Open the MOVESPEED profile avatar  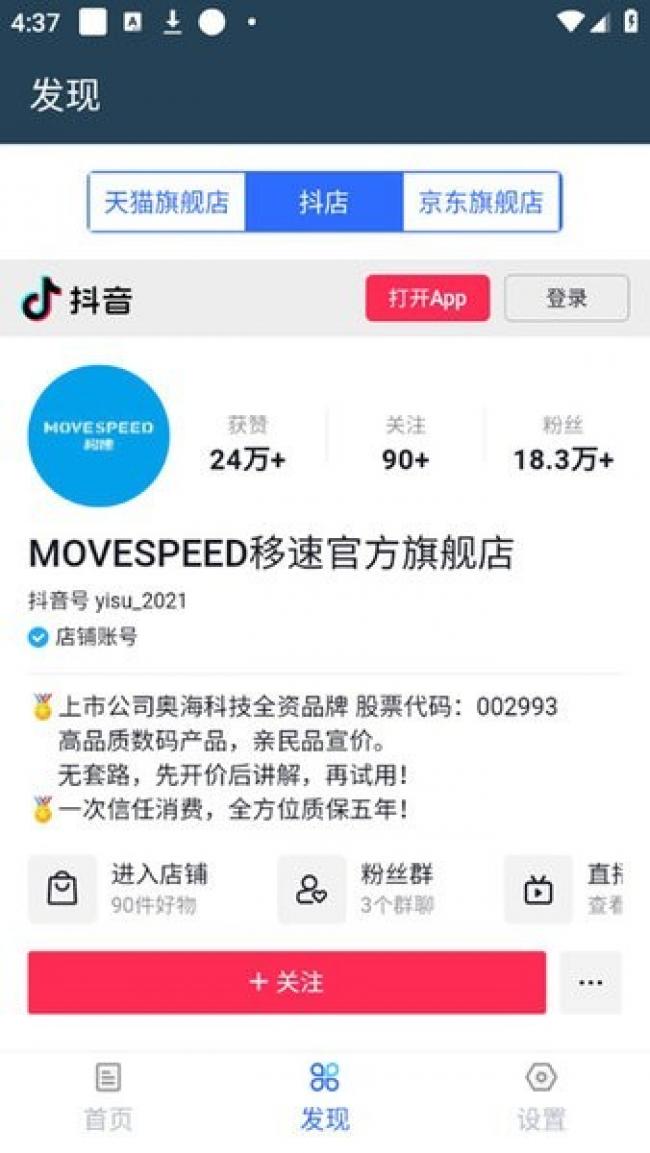(98, 436)
